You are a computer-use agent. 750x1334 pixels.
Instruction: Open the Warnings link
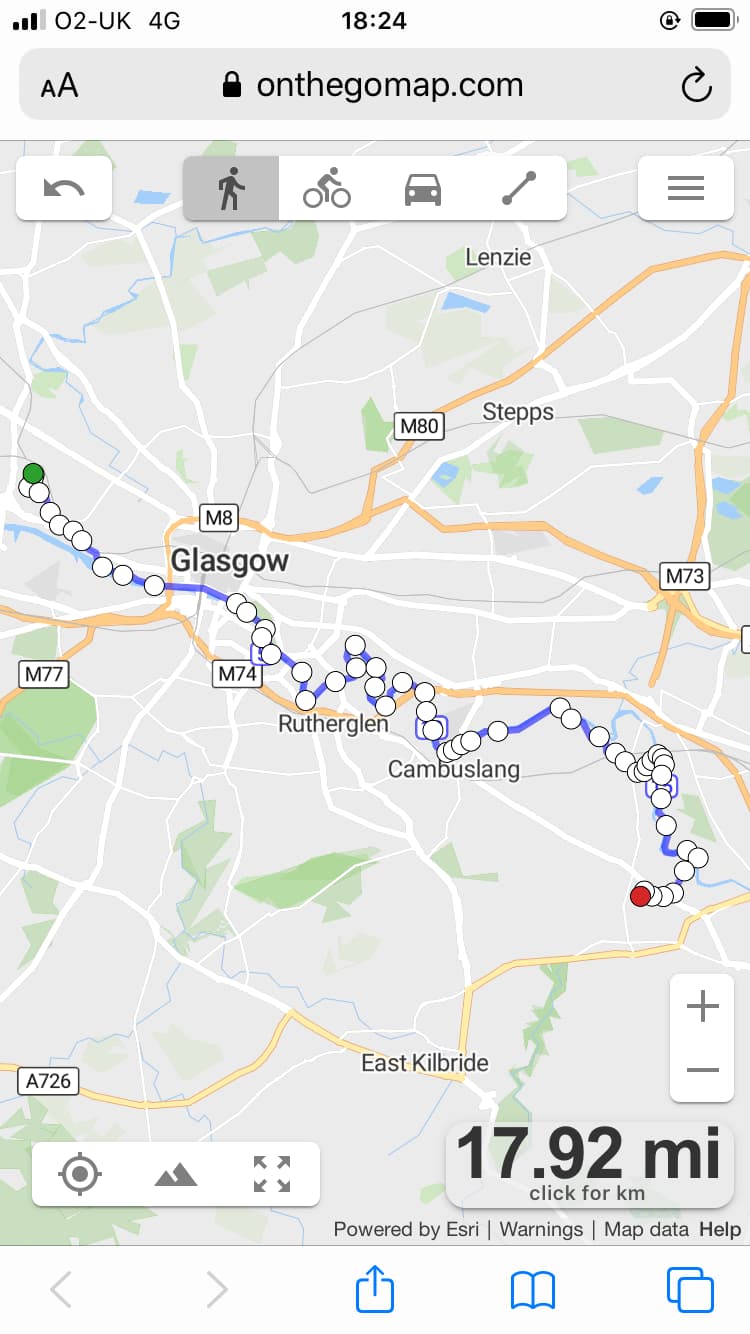(x=541, y=1229)
